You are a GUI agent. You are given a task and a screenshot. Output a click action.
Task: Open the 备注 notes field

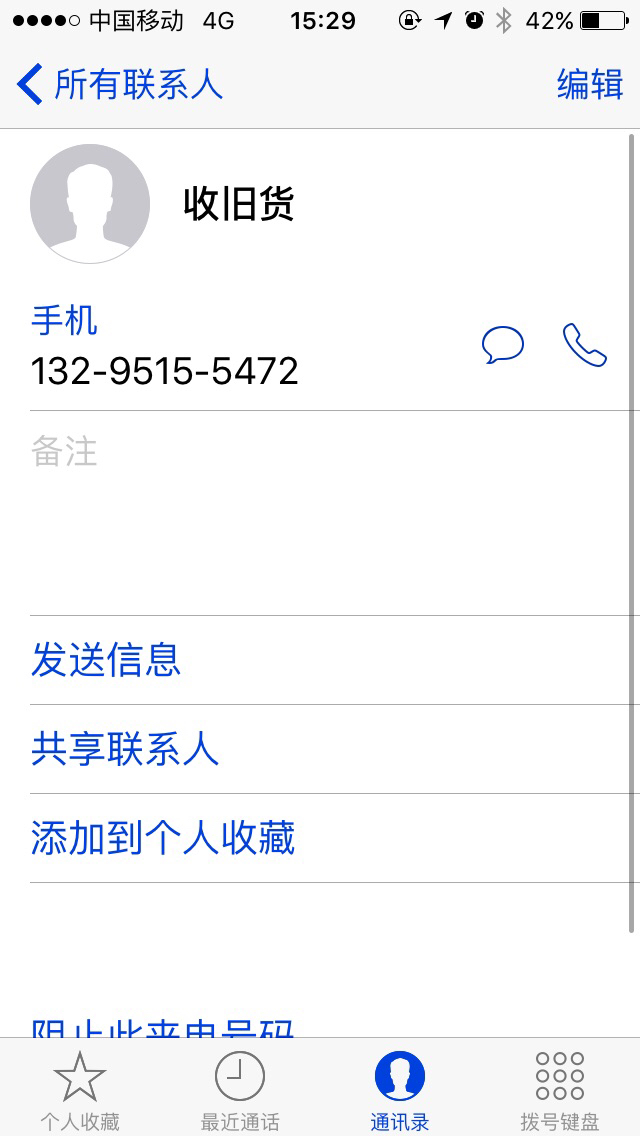click(x=335, y=513)
